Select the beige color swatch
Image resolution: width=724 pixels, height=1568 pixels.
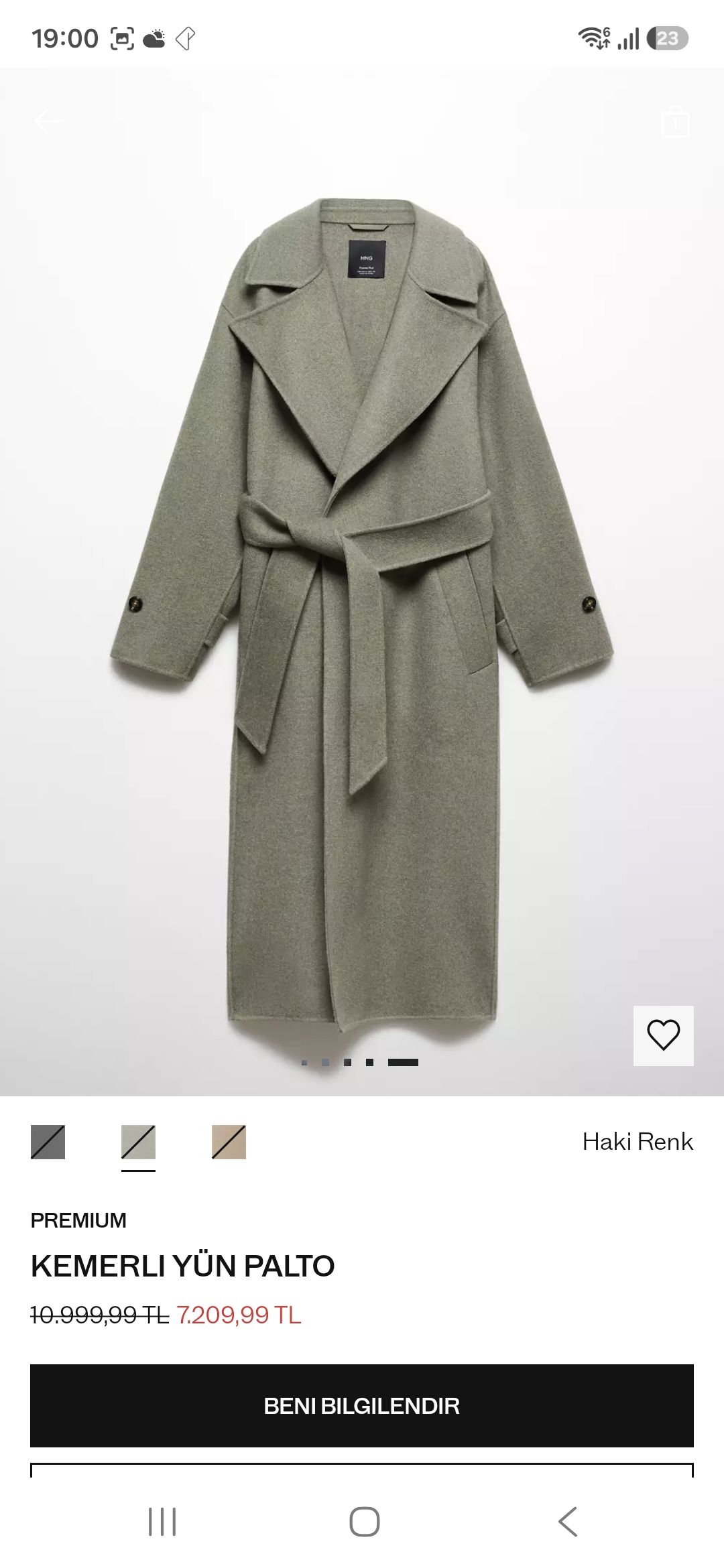click(229, 1142)
